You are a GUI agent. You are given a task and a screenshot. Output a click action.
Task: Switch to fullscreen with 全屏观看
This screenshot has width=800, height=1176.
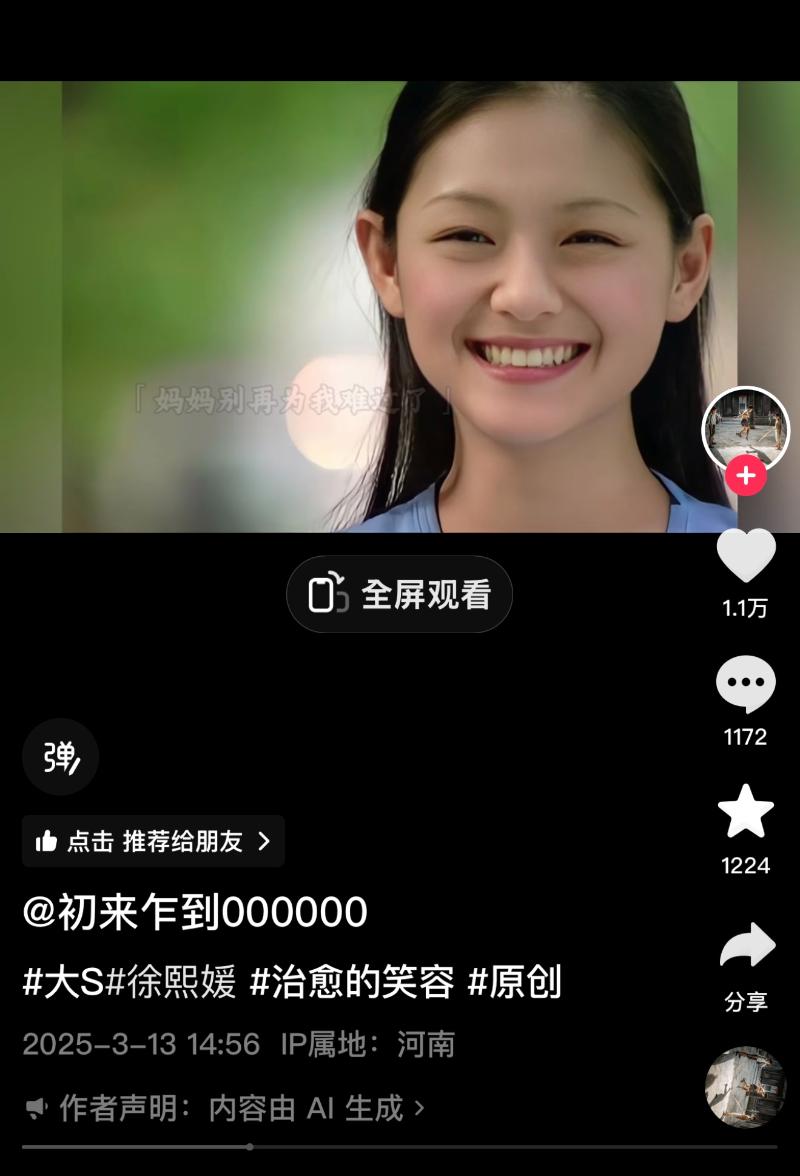399,594
